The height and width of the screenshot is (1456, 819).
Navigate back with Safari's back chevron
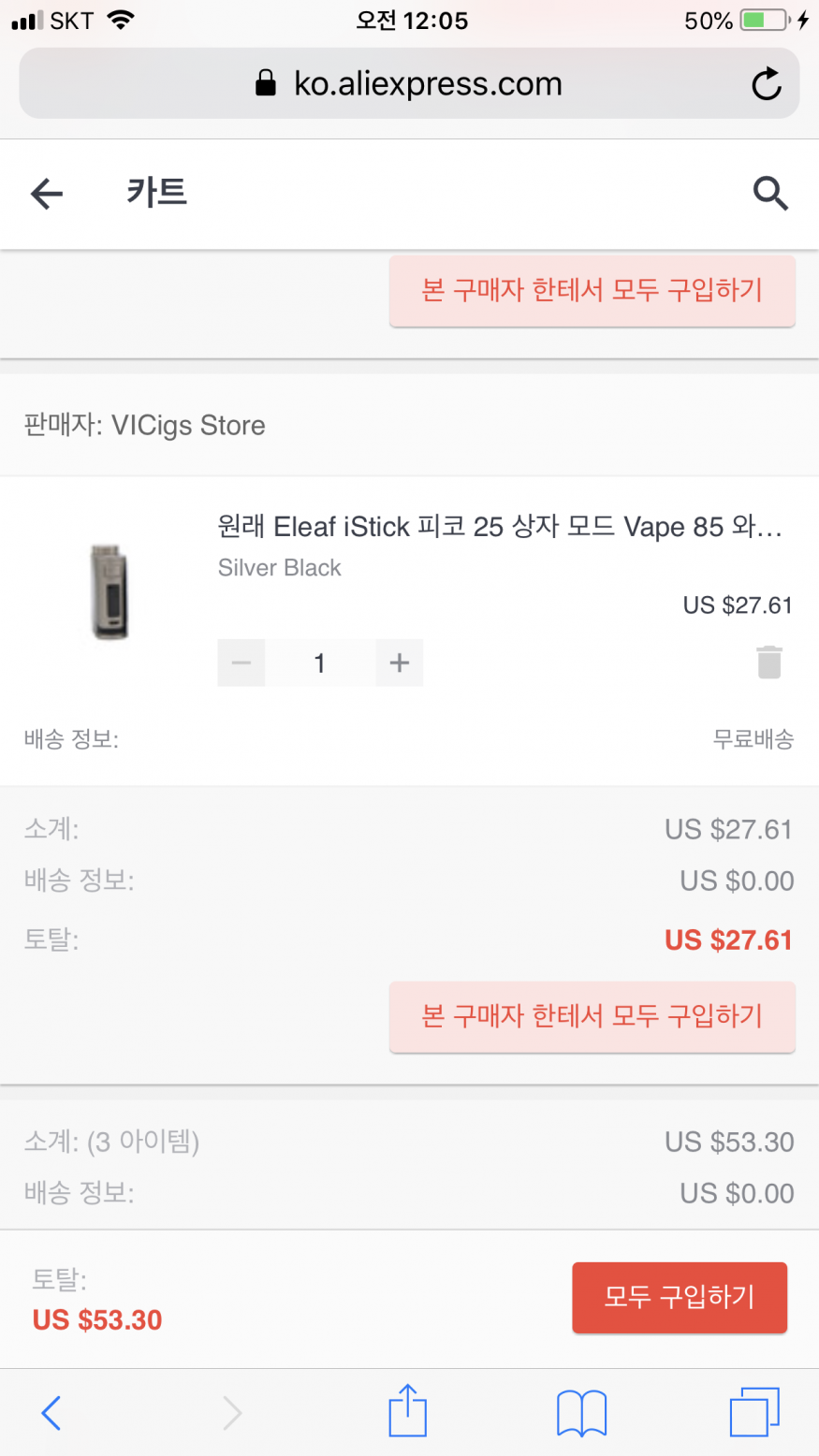point(51,1412)
